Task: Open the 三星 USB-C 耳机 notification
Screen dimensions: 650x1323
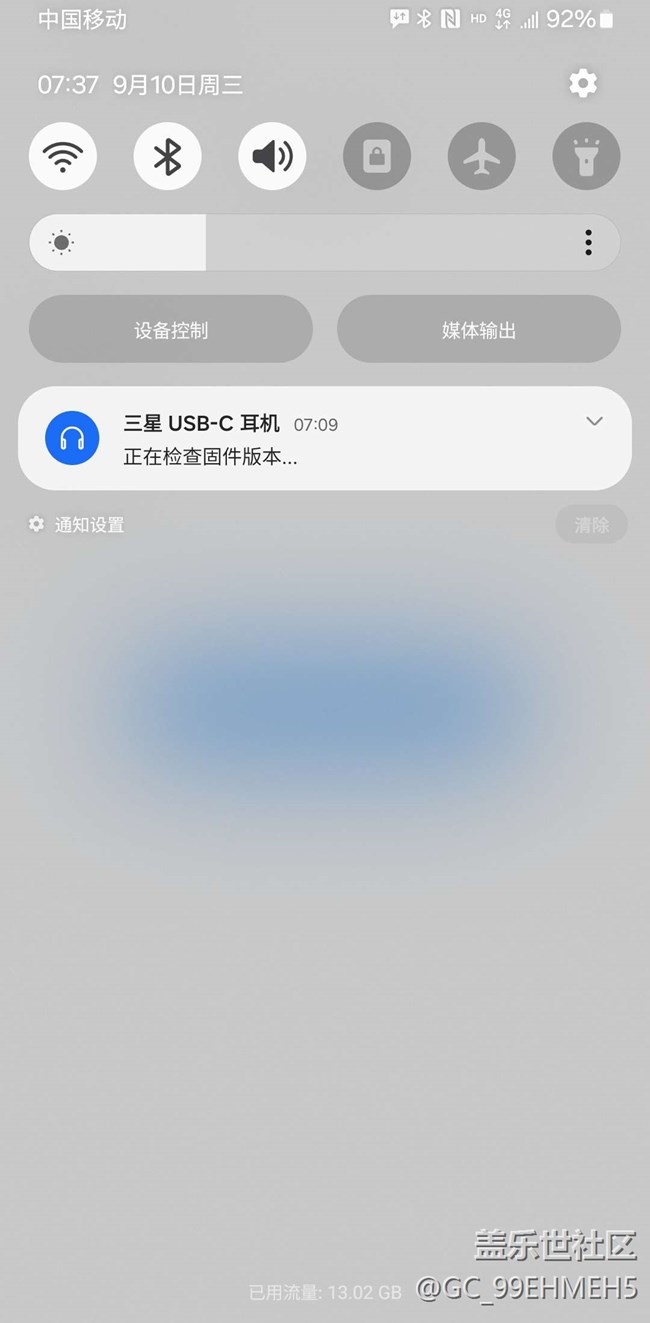Action: [300, 439]
